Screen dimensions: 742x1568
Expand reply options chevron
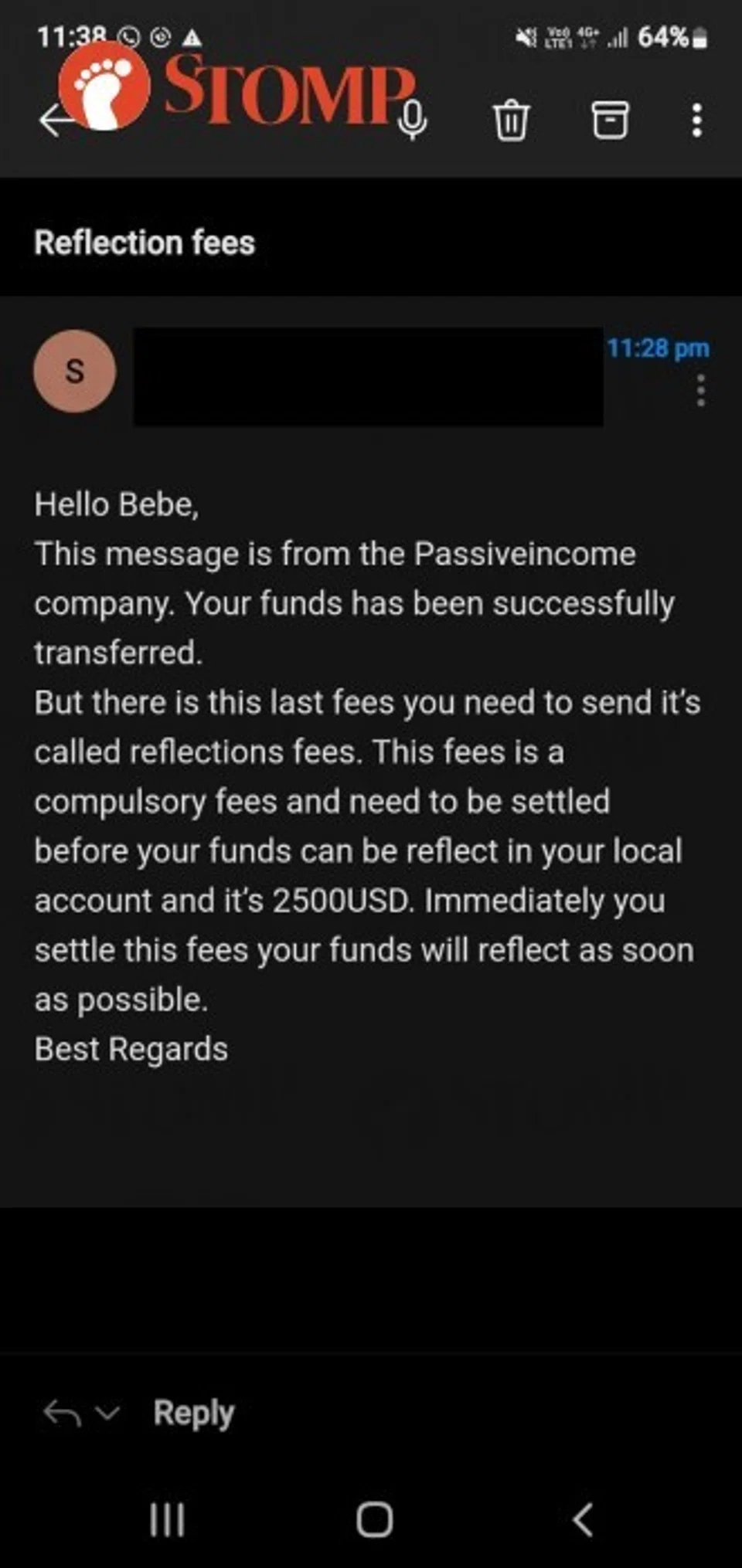pyautogui.click(x=107, y=1413)
